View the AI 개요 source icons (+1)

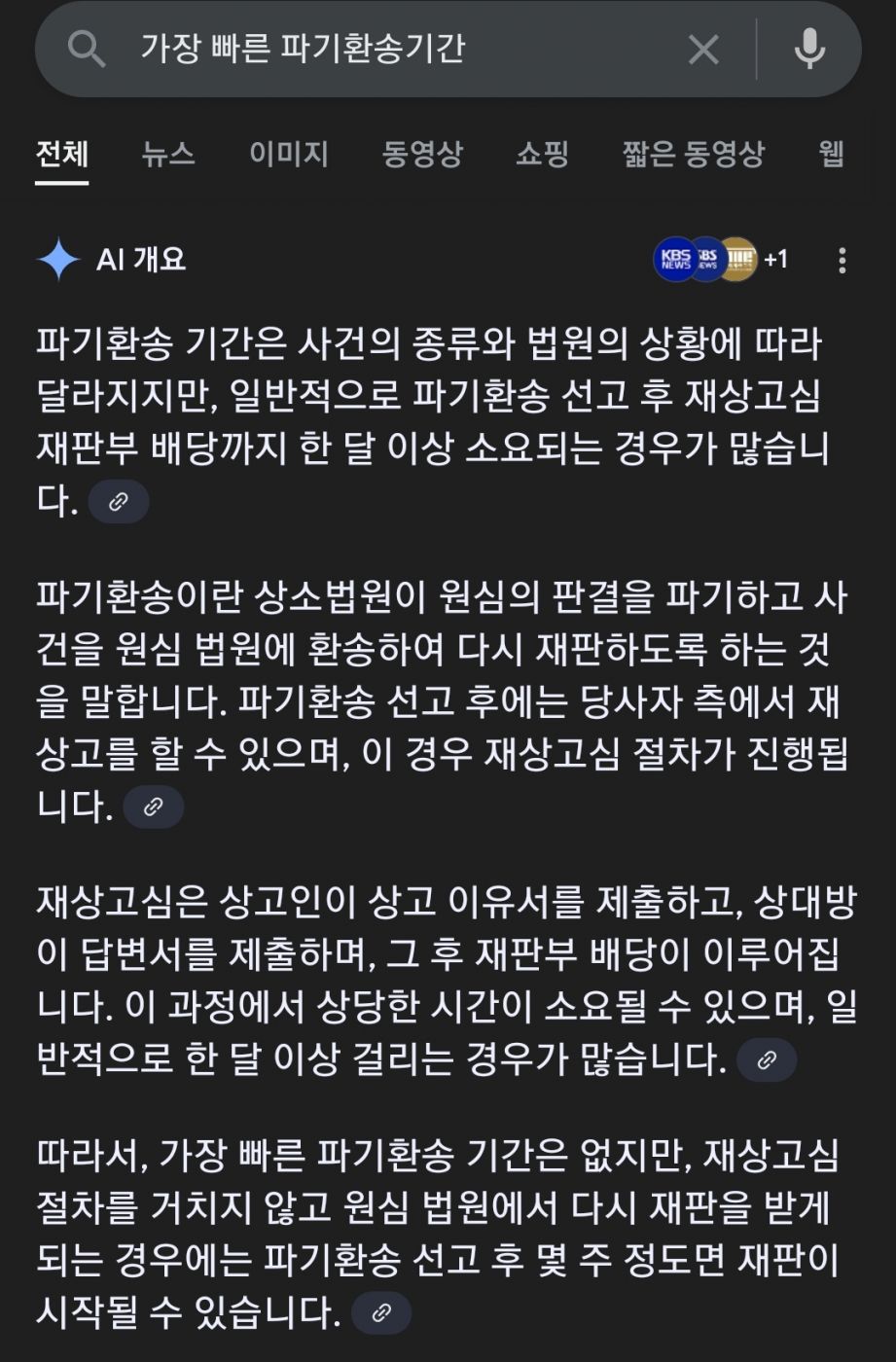tap(720, 260)
